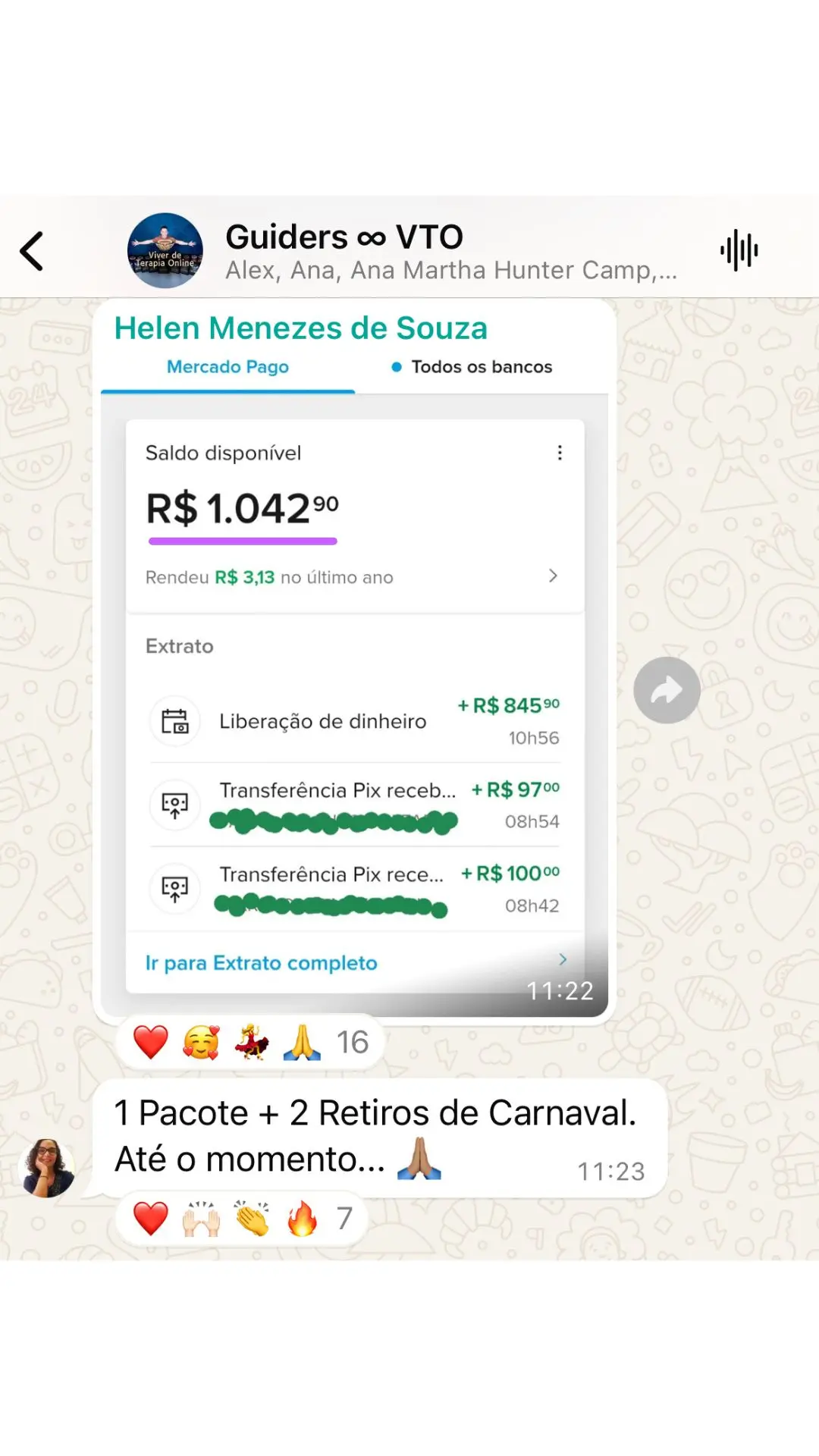Screen dimensions: 819x1456
Task: Open the Mercado Pago screenshot image
Action: pyautogui.click(x=355, y=682)
